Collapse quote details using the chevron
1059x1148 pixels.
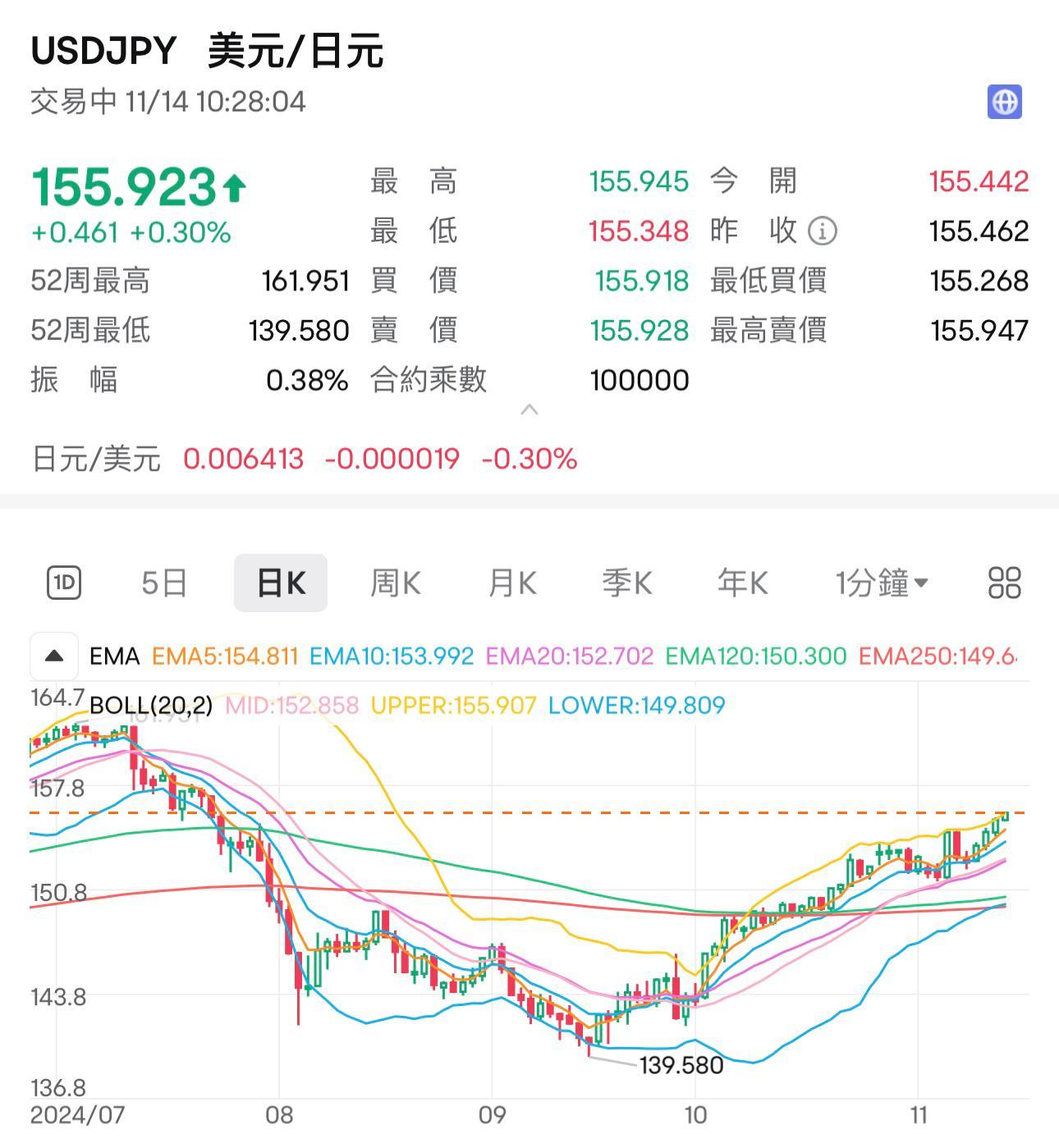[x=529, y=408]
